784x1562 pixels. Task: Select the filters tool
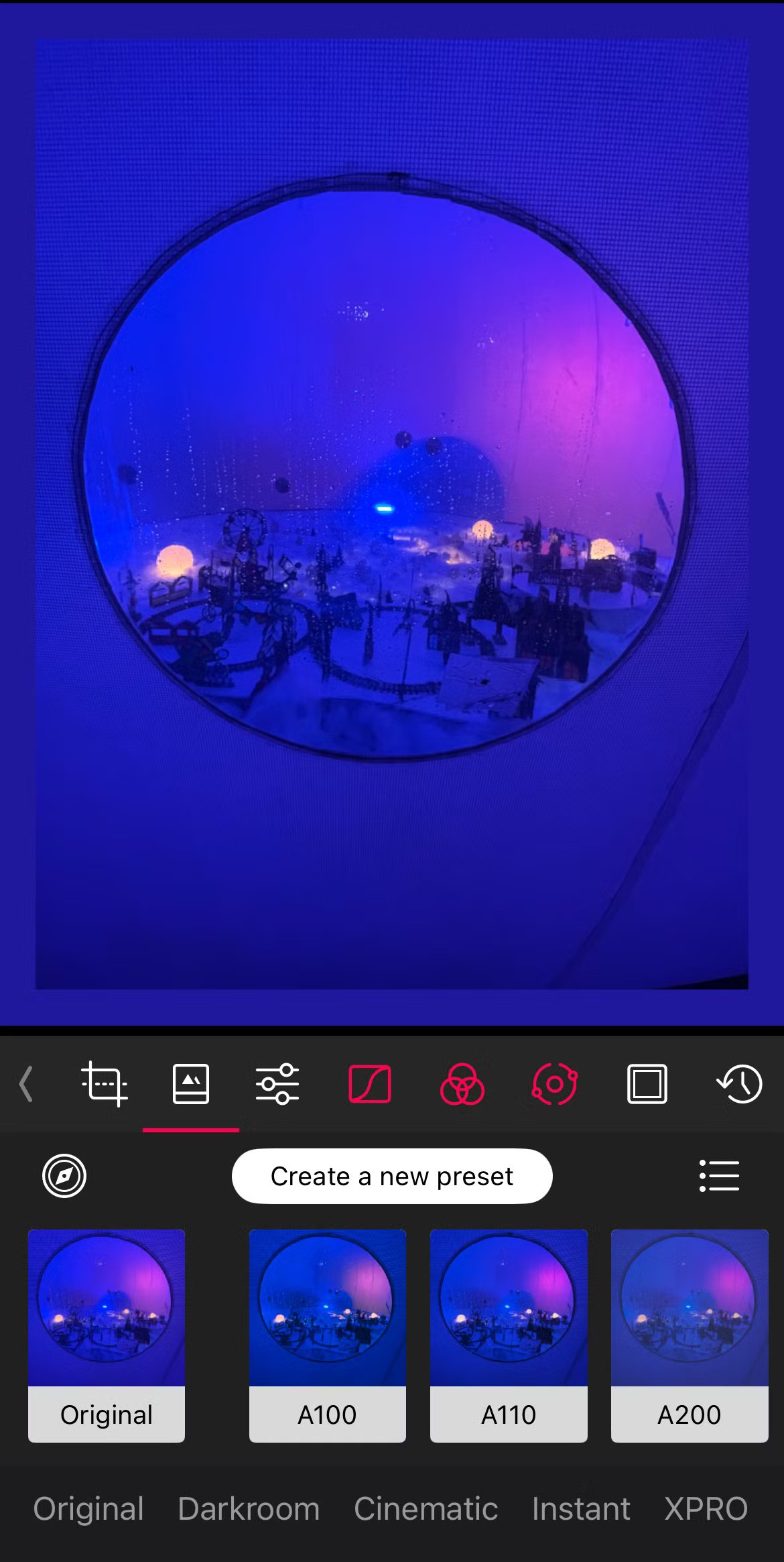tap(191, 1084)
